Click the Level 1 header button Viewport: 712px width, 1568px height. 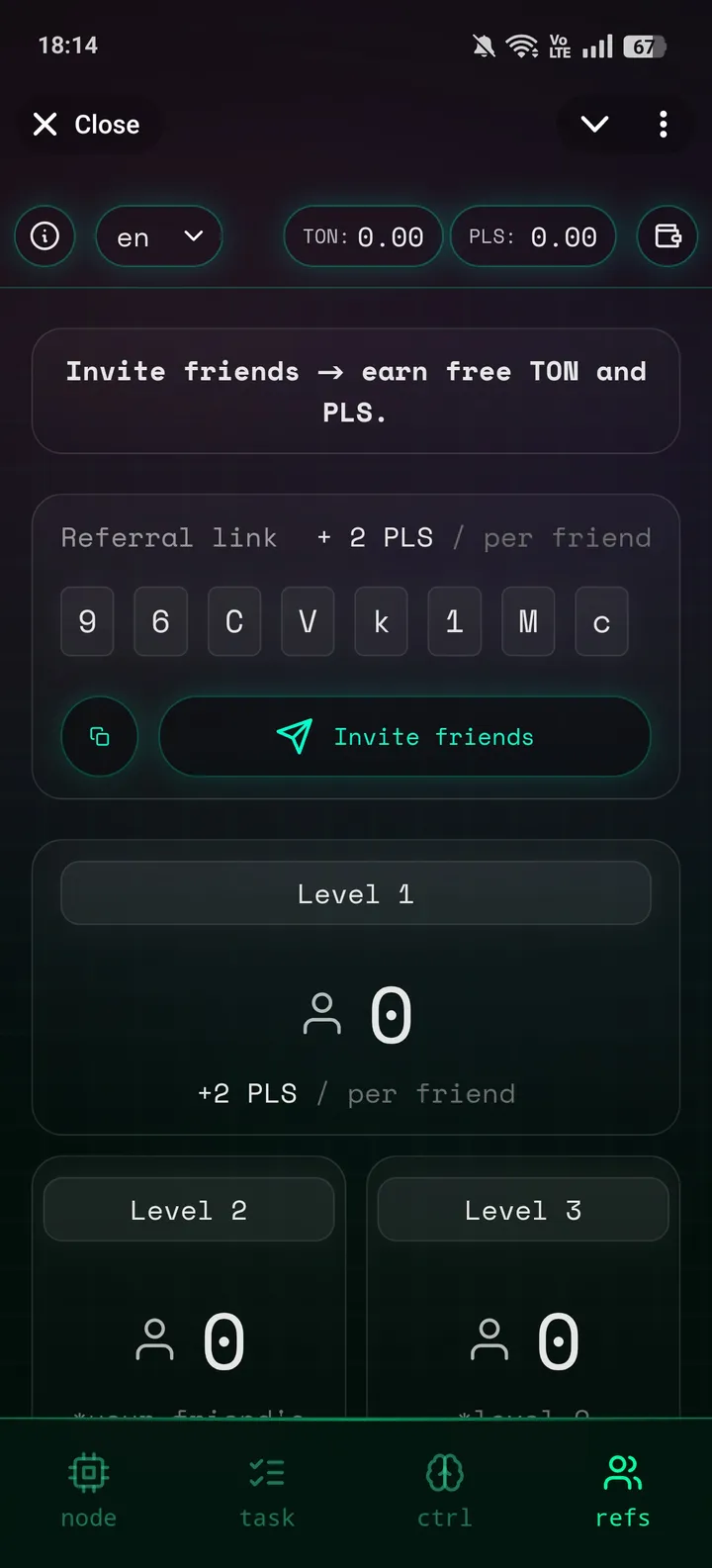pos(355,892)
